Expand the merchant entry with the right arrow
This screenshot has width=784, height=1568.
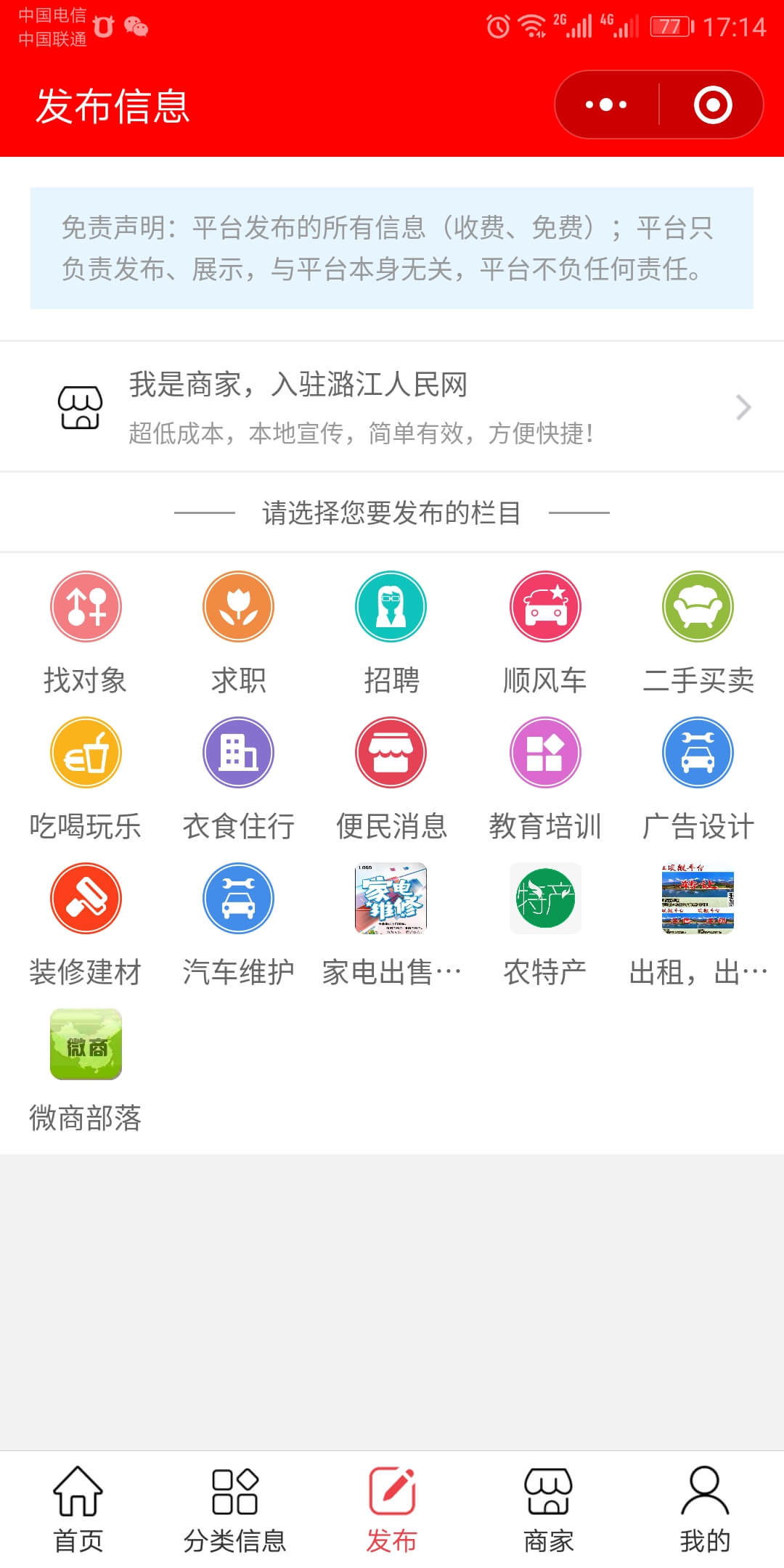coord(742,407)
